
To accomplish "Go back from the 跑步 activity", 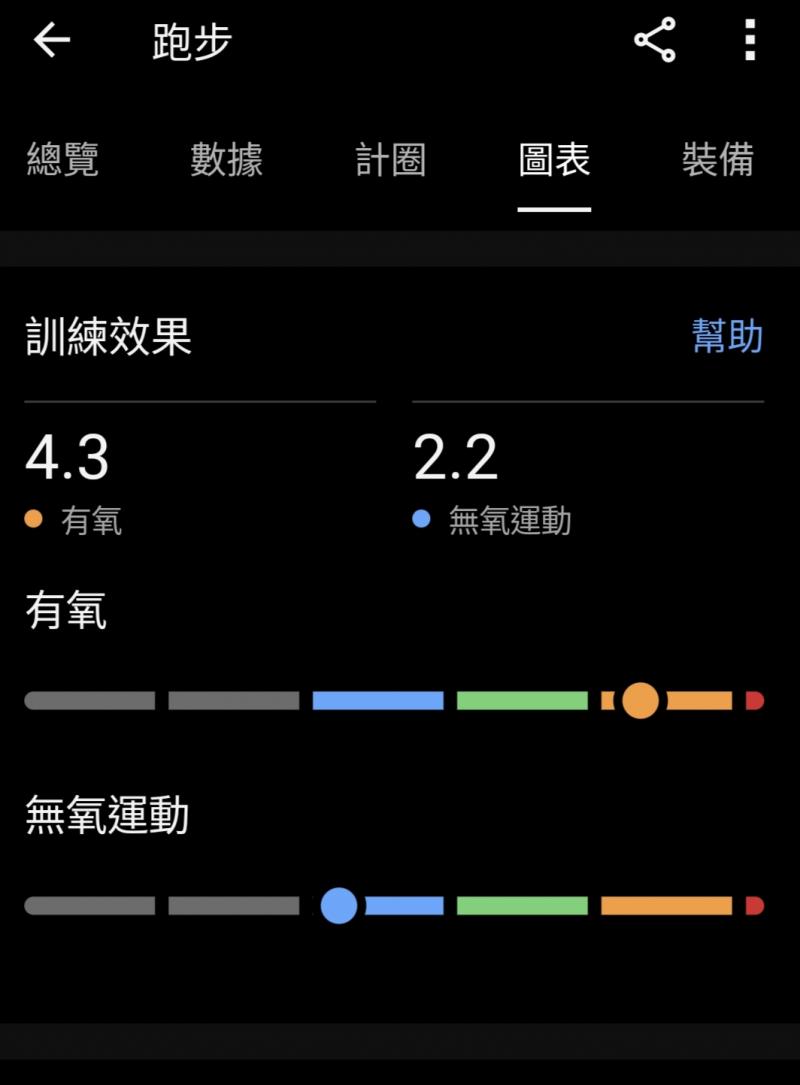I will (x=52, y=41).
